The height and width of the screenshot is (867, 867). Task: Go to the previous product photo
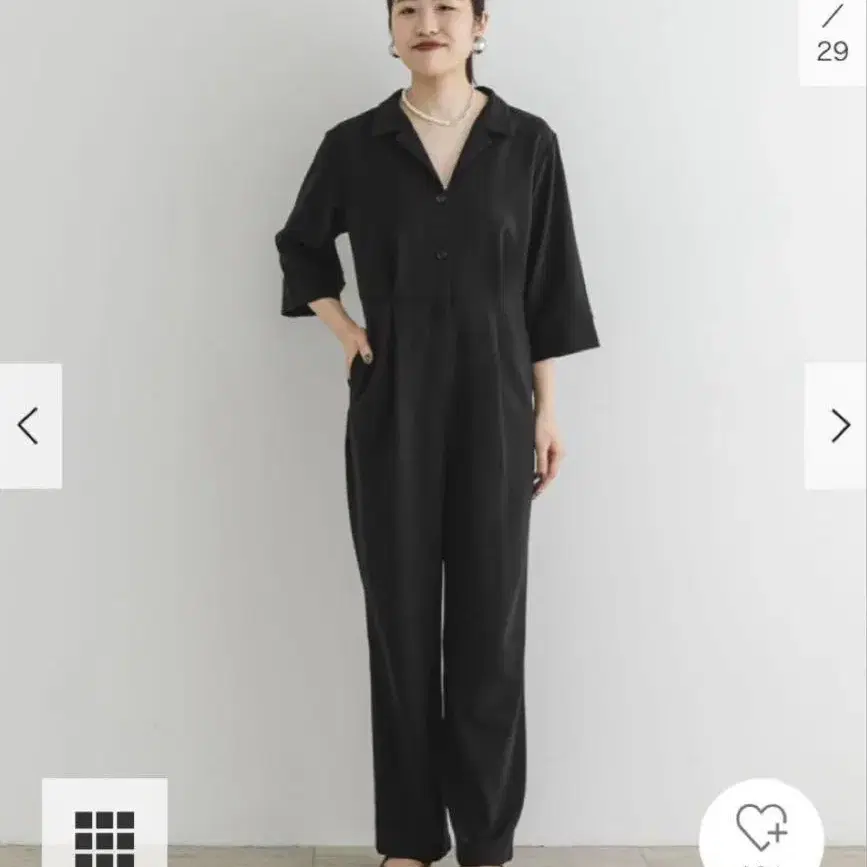coord(29,426)
